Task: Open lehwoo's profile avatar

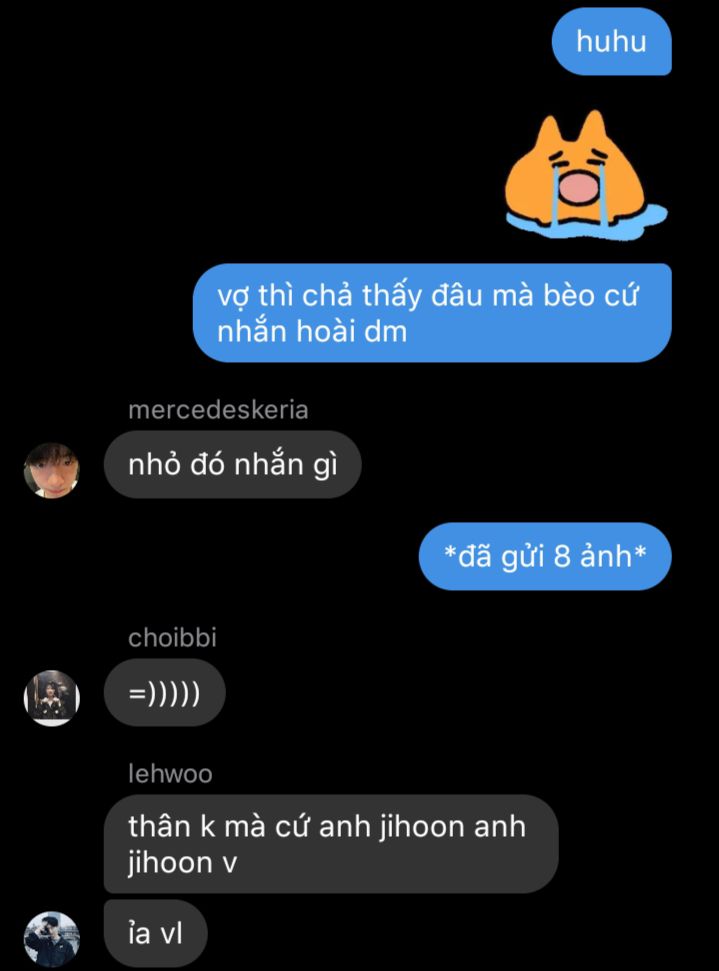Action: (51, 937)
